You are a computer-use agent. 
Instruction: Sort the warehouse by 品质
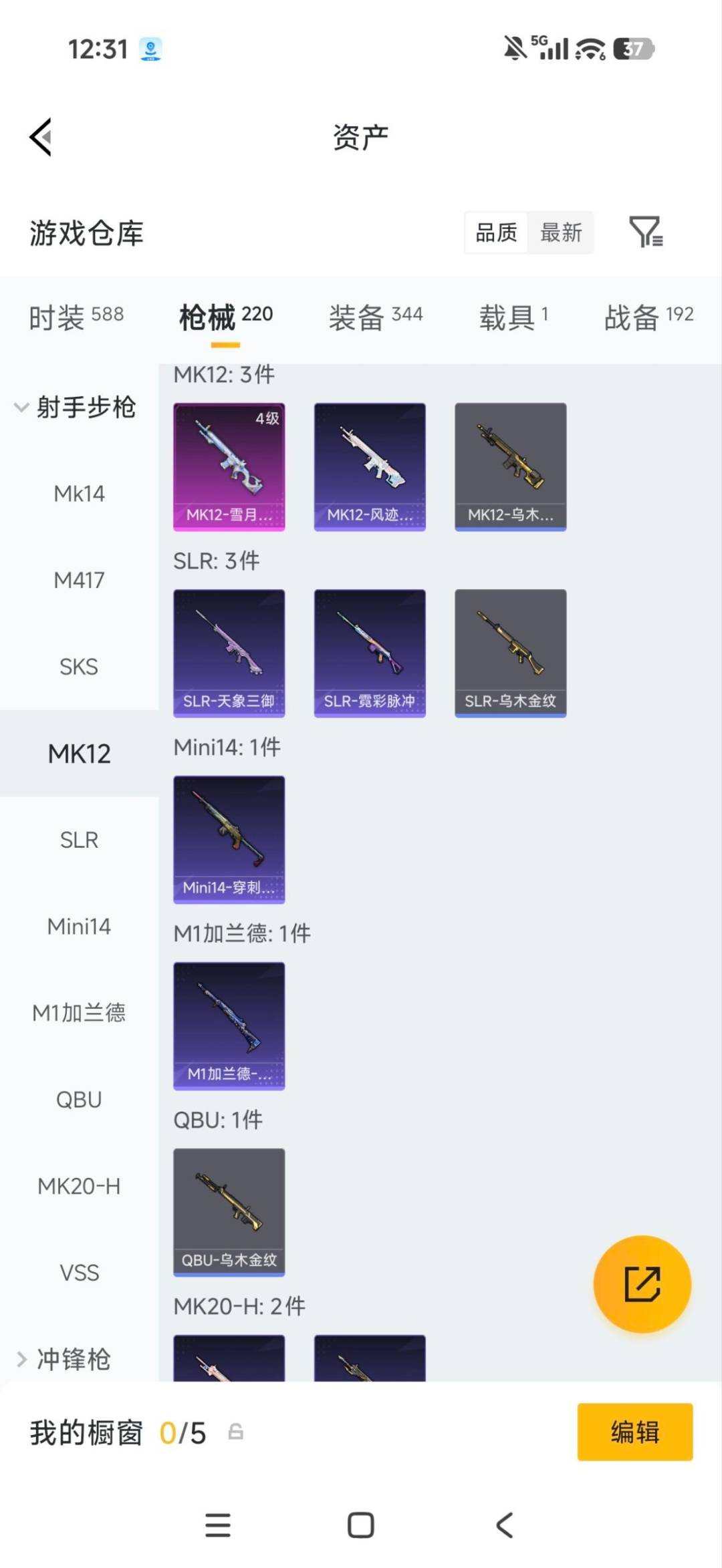click(x=496, y=232)
